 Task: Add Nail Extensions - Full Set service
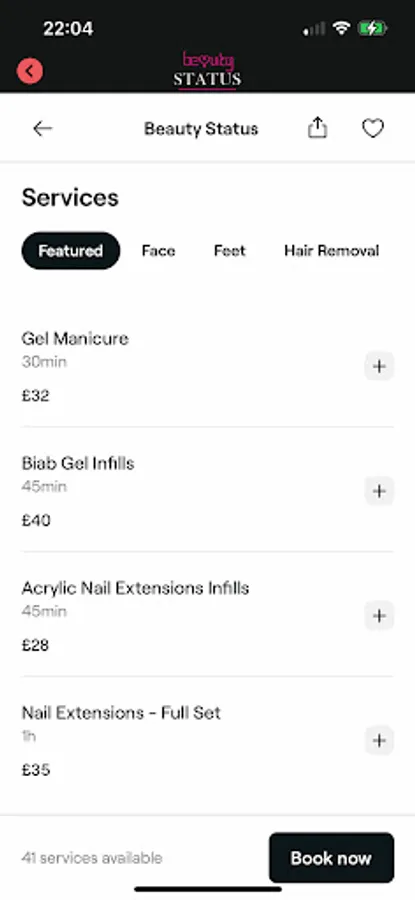[379, 740]
